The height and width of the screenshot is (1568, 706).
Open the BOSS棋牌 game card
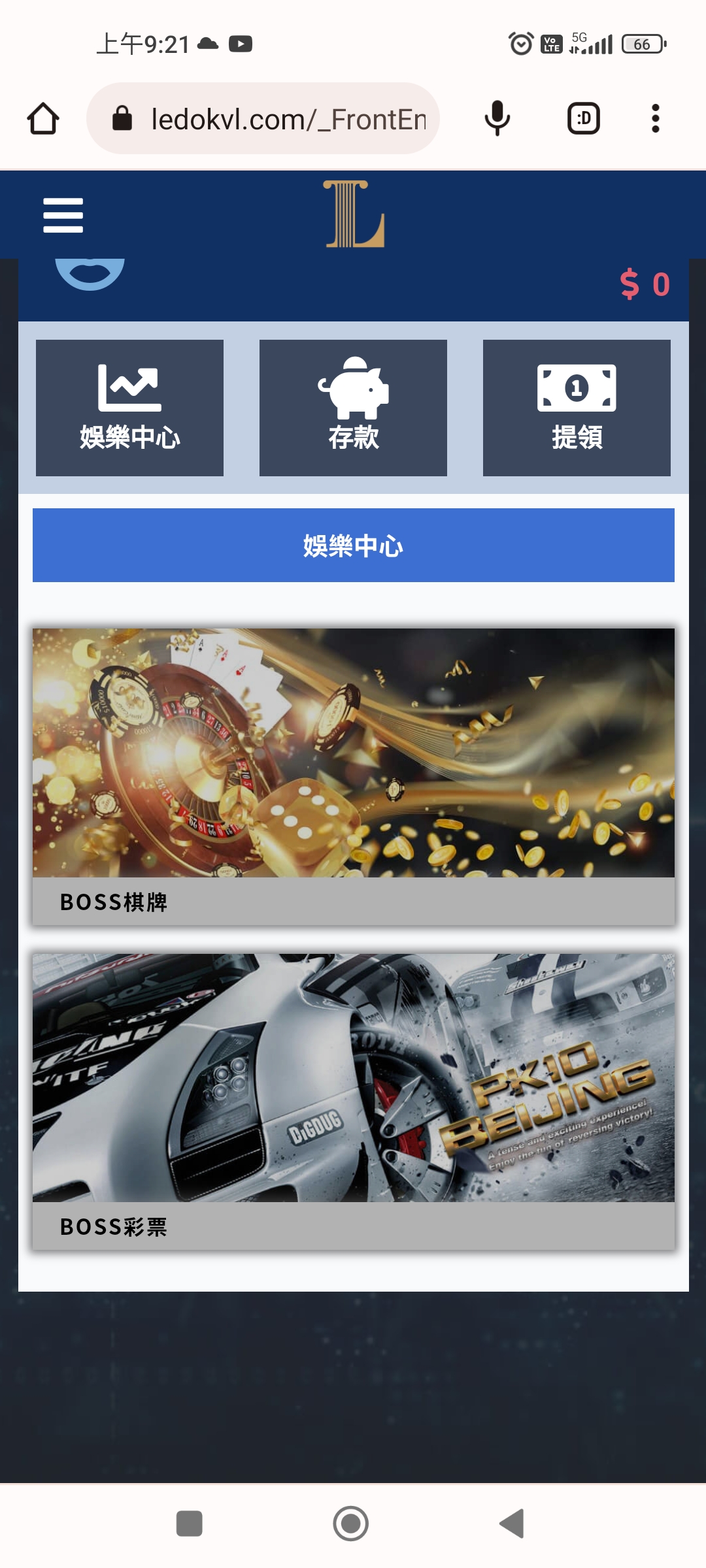coord(353,776)
